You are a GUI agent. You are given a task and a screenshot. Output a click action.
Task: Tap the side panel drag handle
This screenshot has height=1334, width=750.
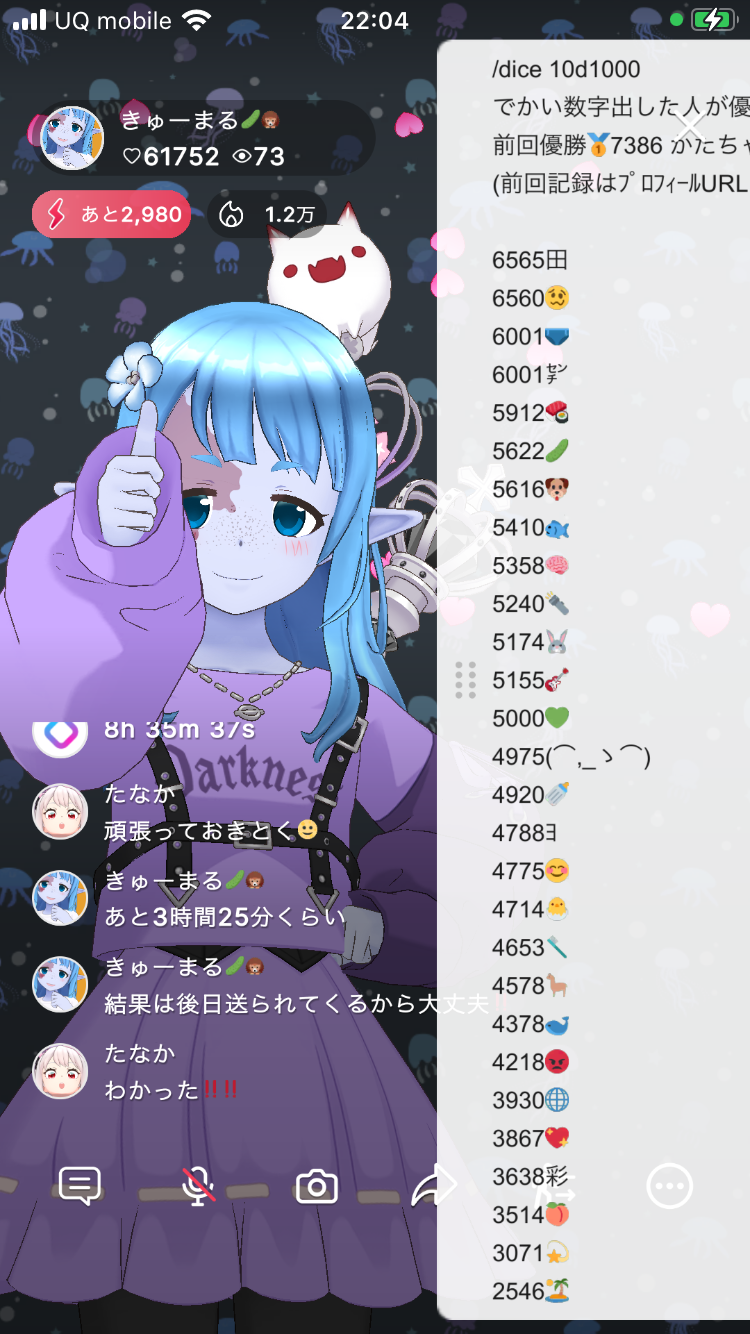[465, 680]
